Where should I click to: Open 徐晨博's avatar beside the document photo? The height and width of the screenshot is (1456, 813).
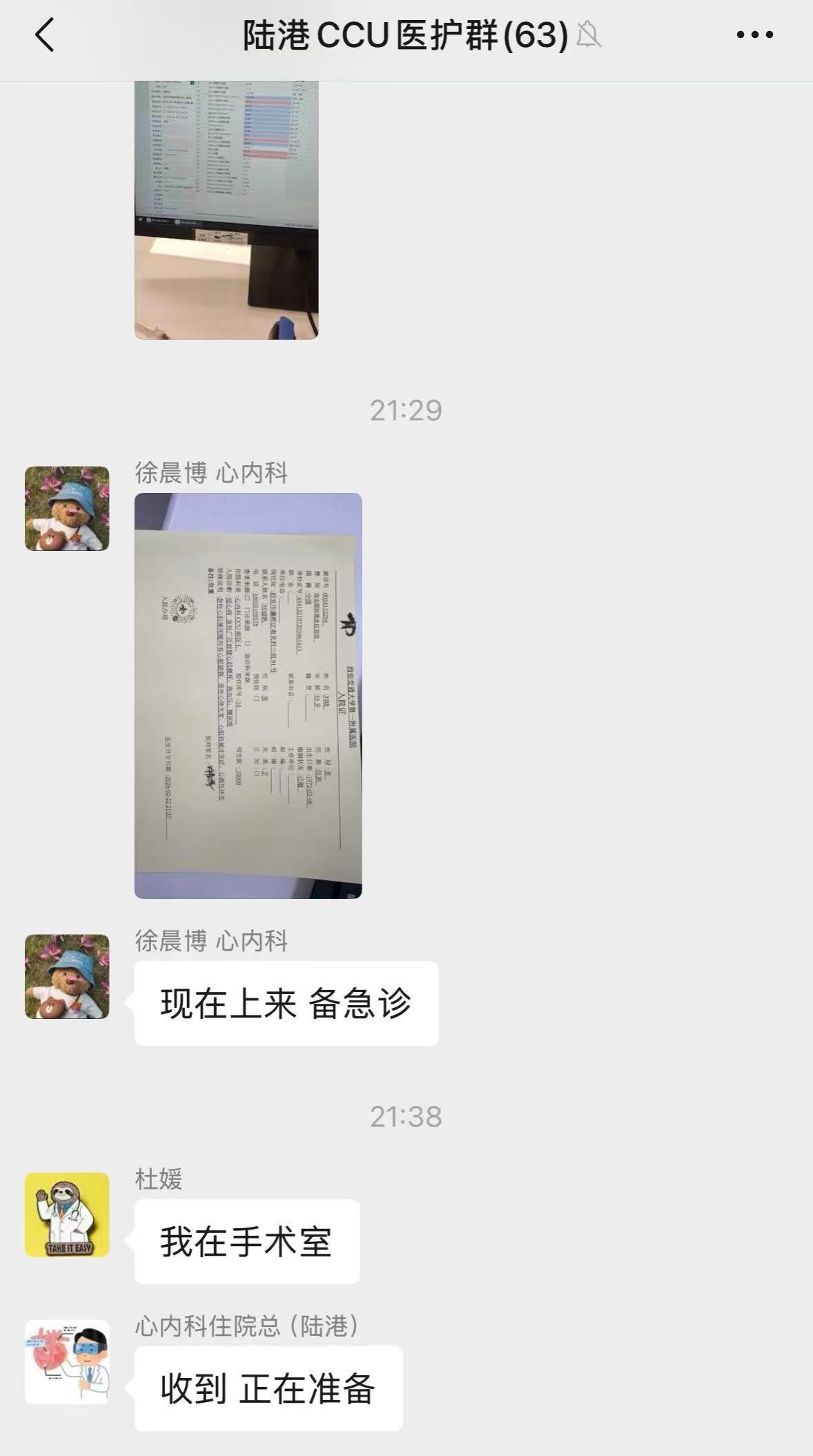pyautogui.click(x=67, y=508)
